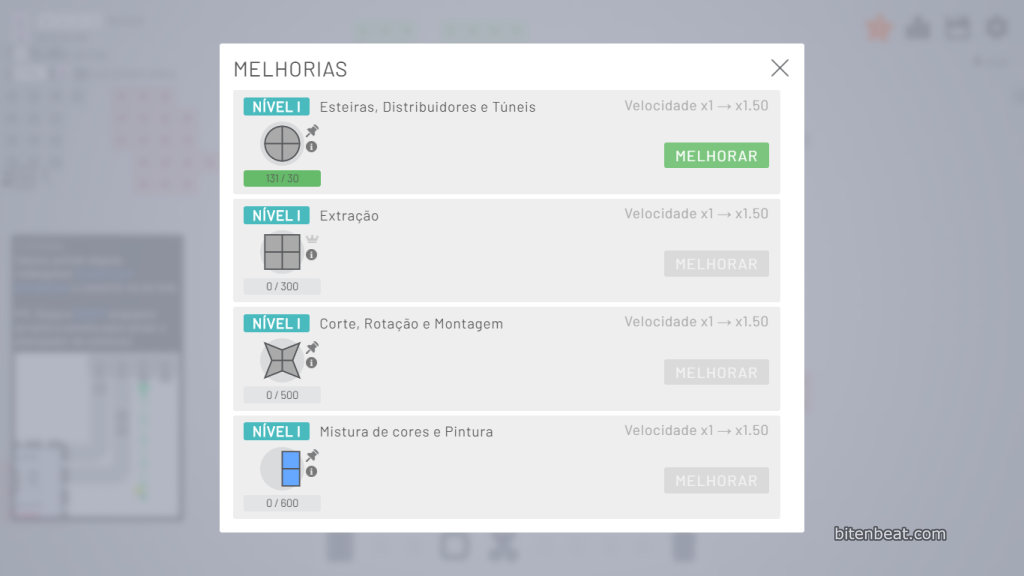This screenshot has height=576, width=1024.
Task: Show info for the Esteiras shape
Action: (311, 147)
